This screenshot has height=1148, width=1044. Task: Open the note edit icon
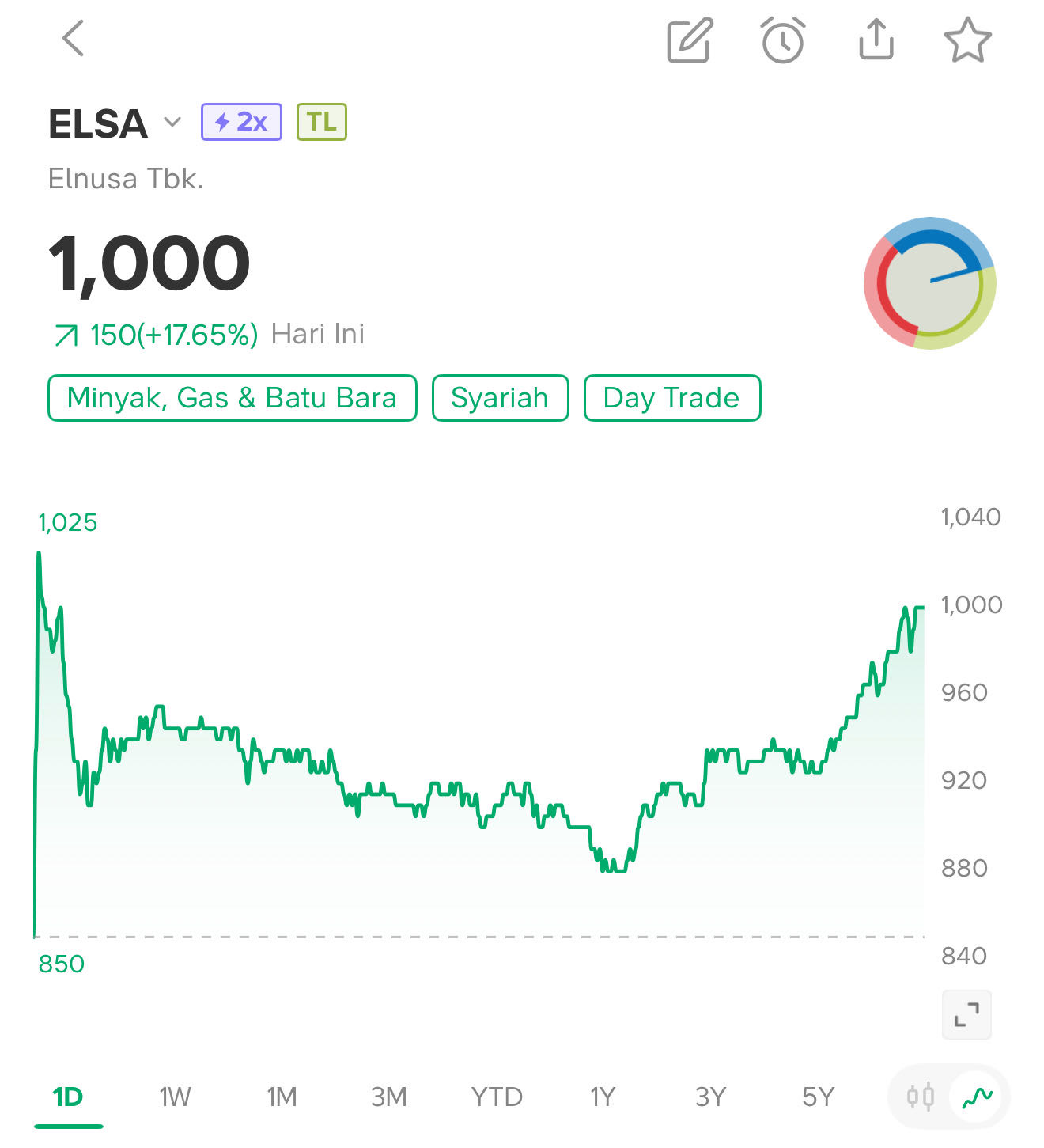690,40
